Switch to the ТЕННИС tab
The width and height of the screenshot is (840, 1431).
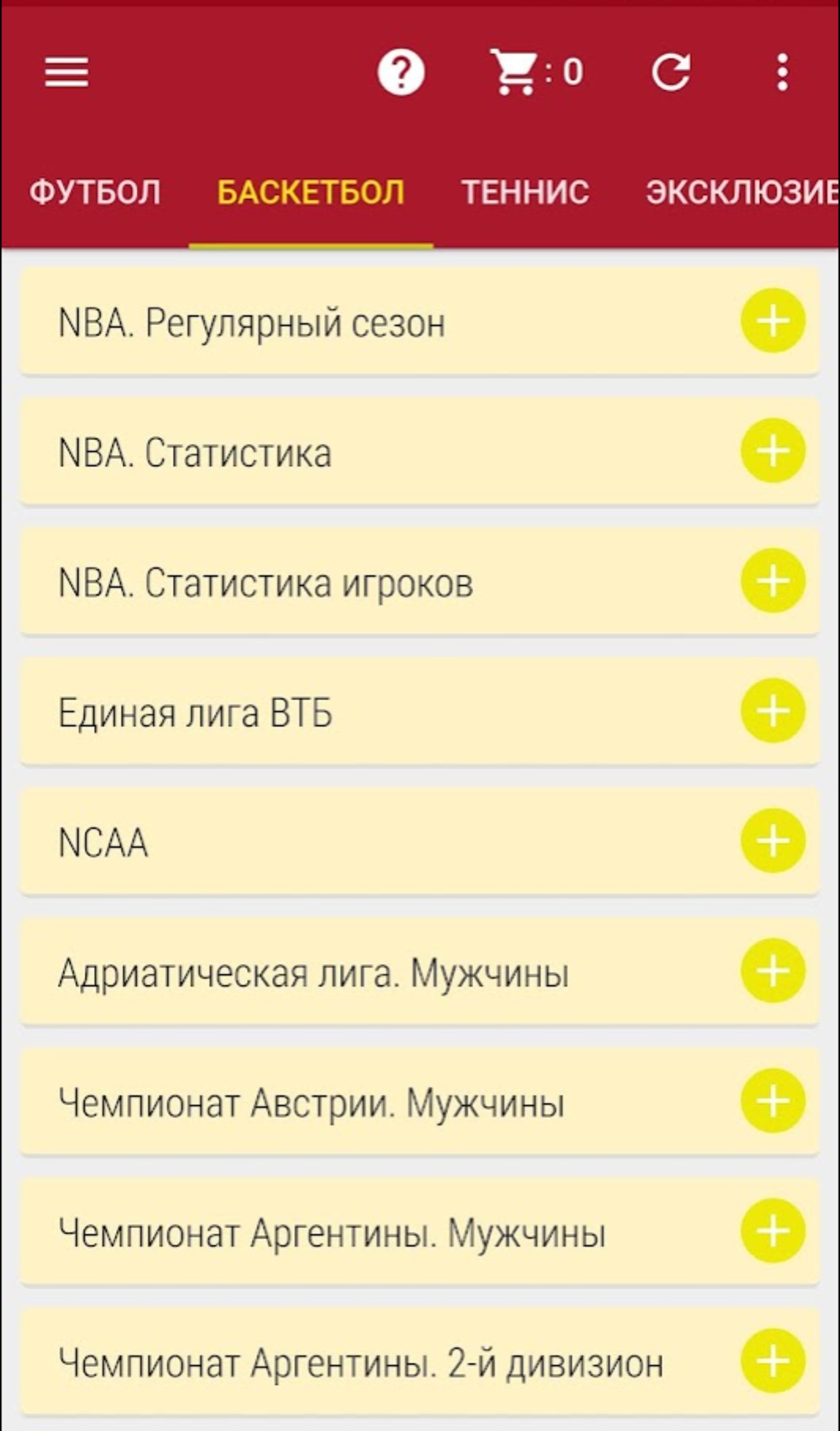pos(525,192)
